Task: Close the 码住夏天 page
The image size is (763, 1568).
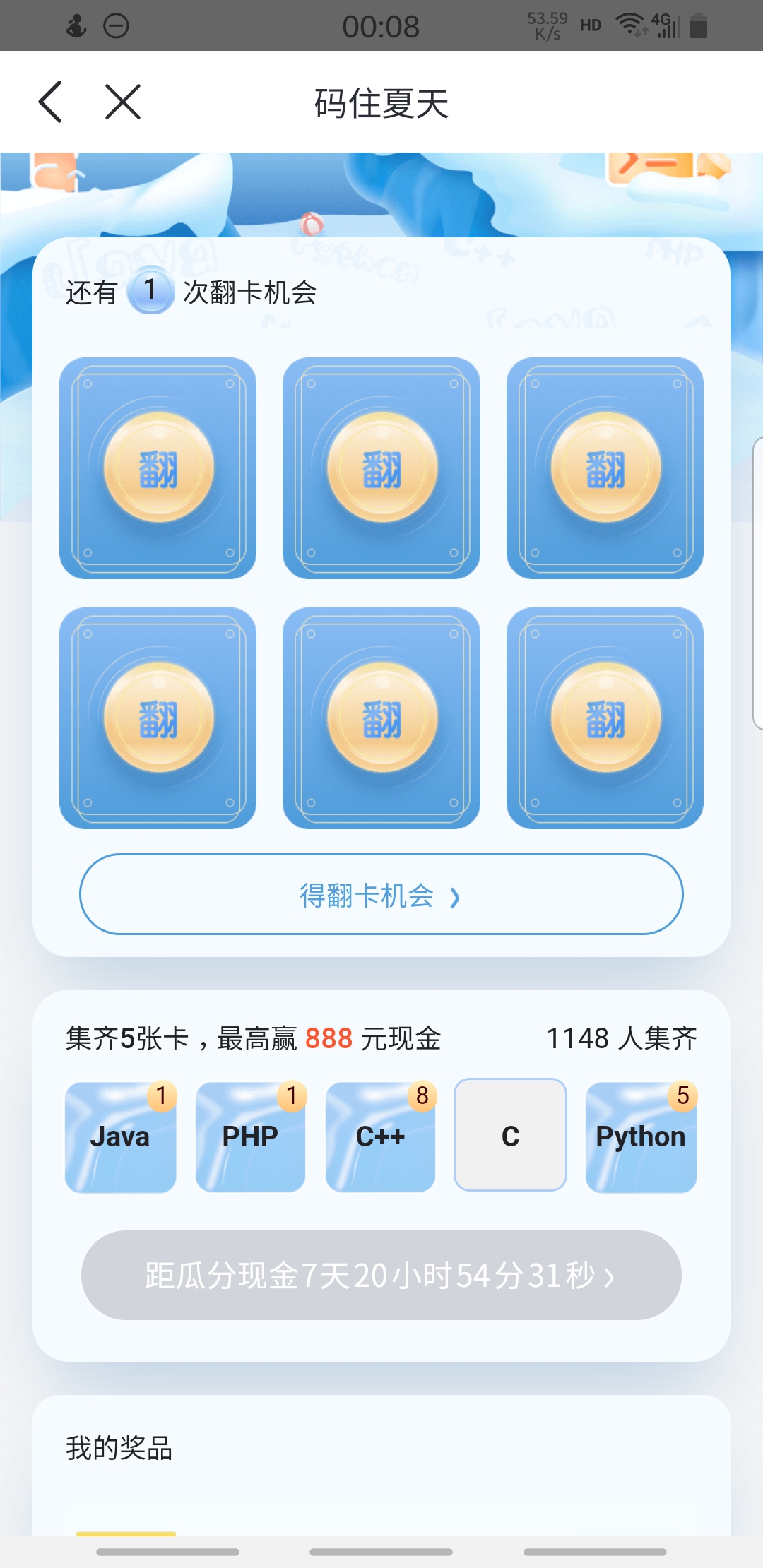Action: click(x=123, y=102)
